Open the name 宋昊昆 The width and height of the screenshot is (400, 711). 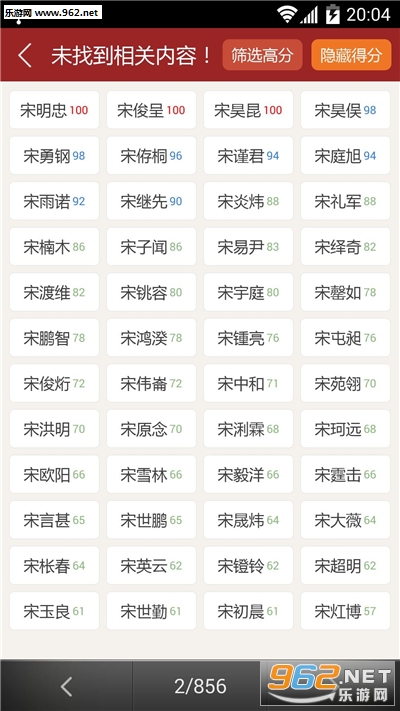(x=249, y=110)
